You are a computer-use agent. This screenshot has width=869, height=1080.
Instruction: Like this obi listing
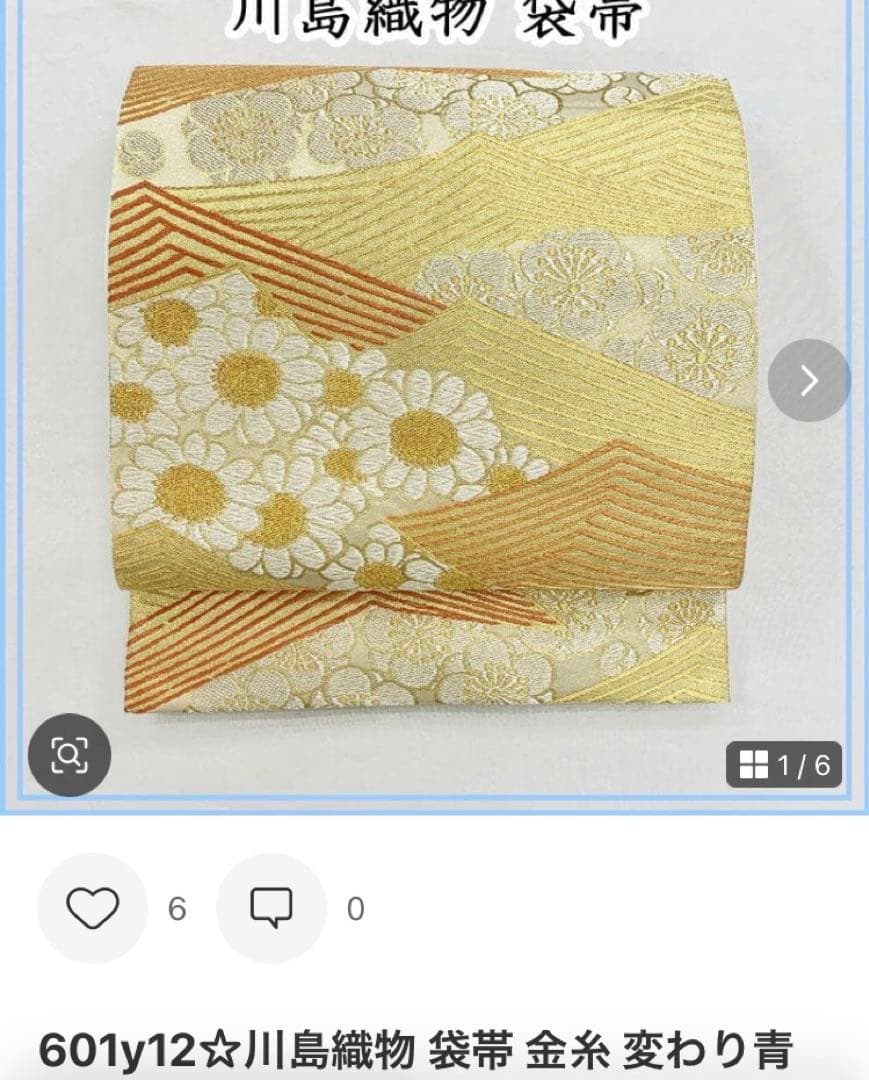click(x=93, y=908)
